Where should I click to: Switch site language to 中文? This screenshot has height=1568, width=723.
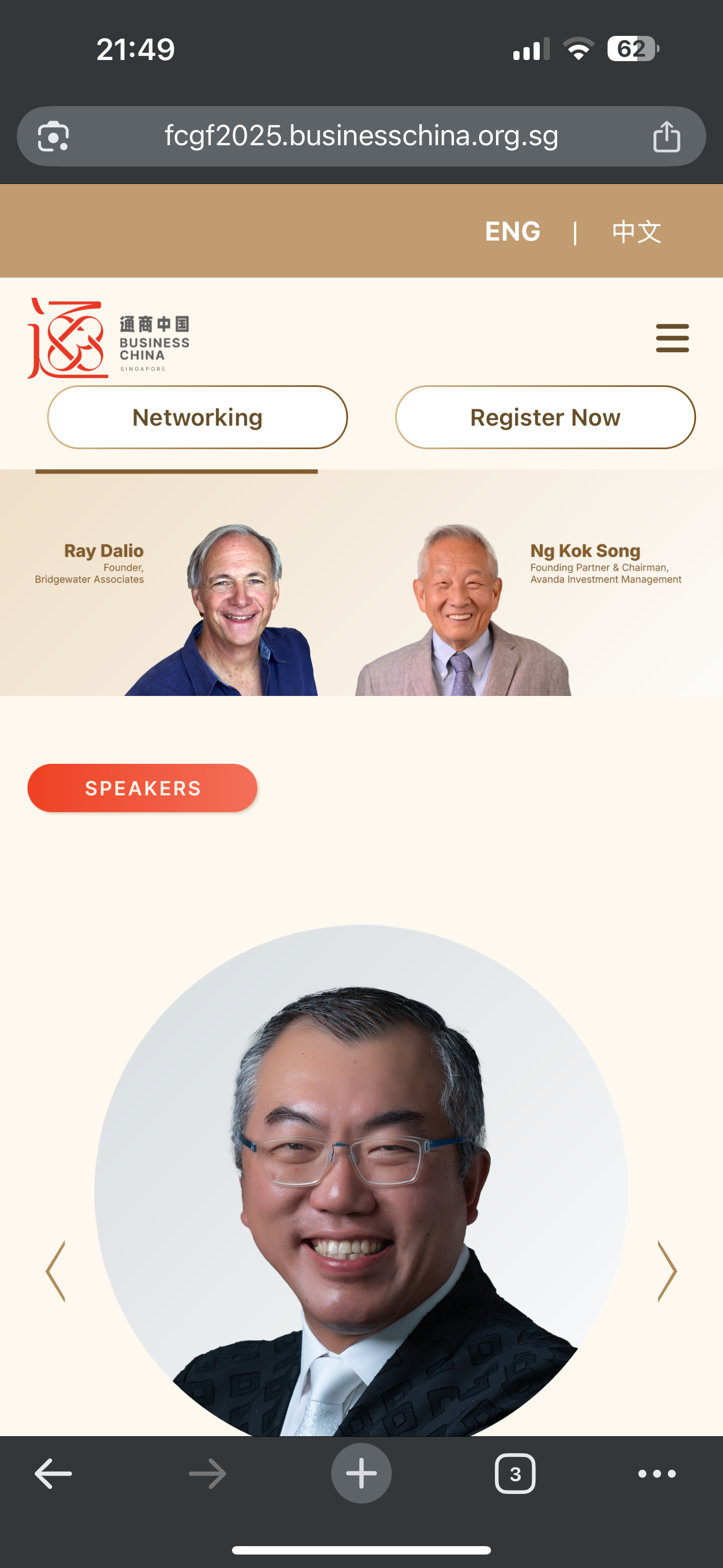[636, 232]
